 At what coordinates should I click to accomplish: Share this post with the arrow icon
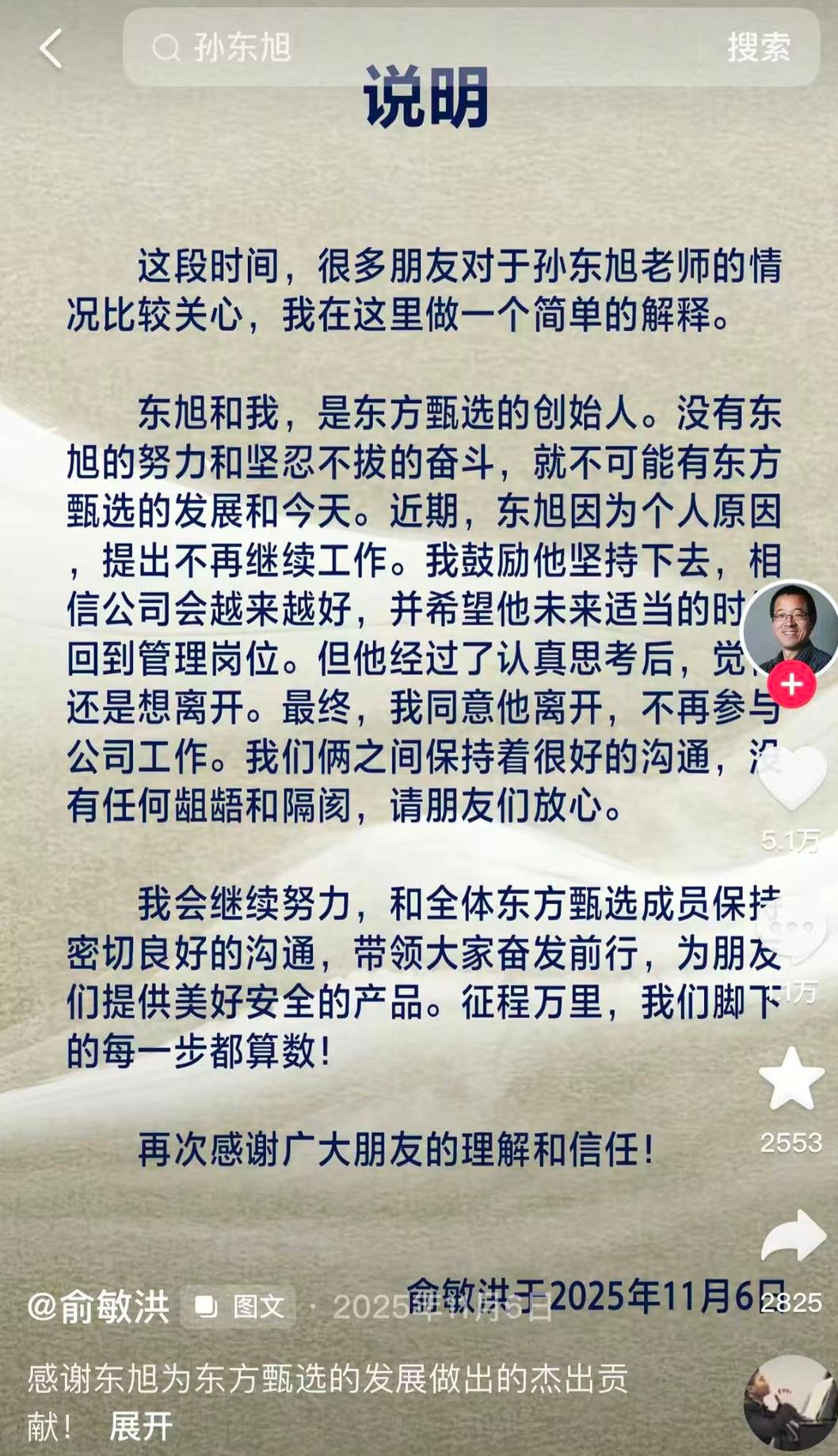[x=792, y=1235]
